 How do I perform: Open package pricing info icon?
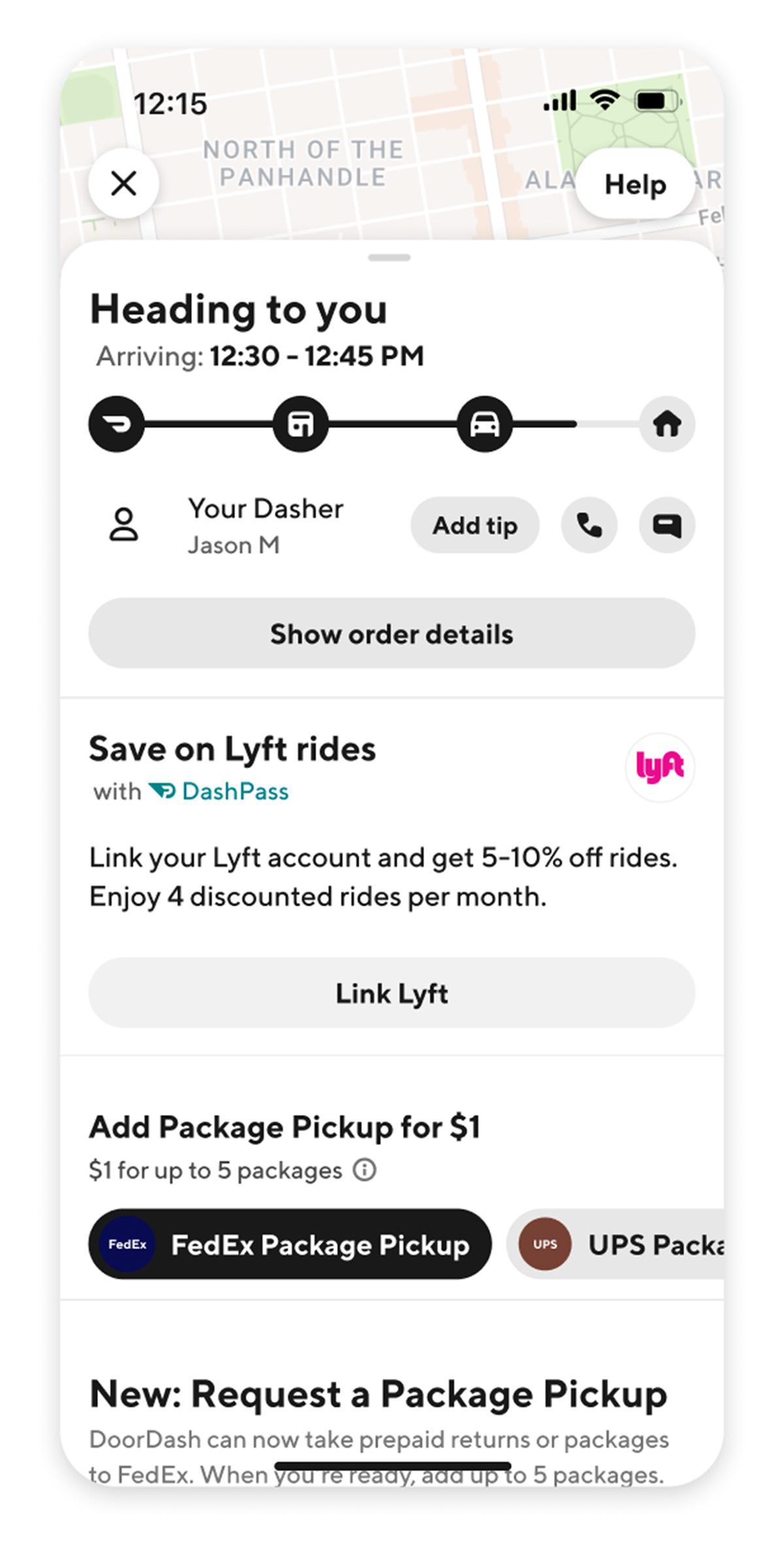pos(365,1170)
